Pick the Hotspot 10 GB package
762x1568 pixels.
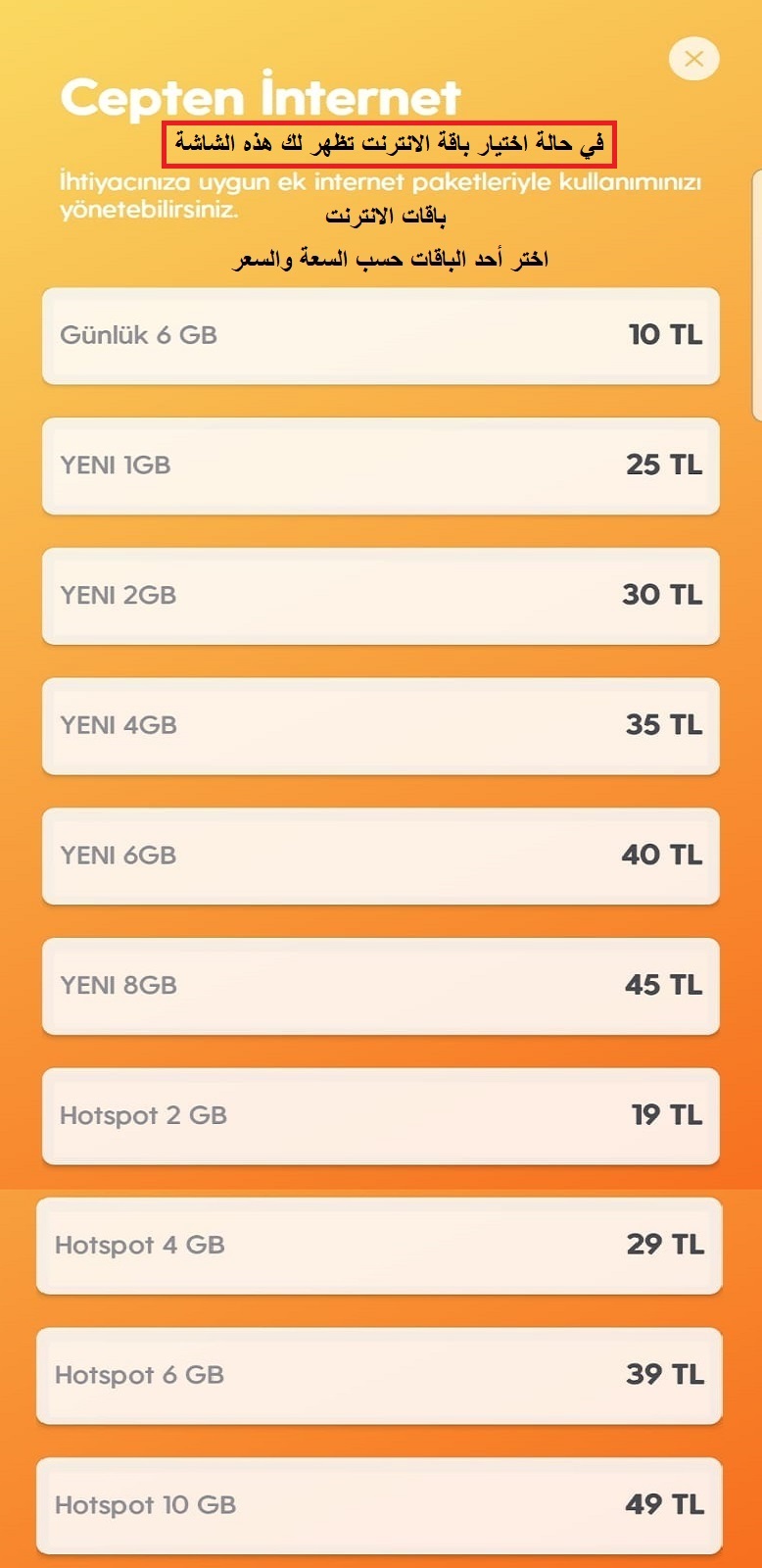pos(380,1504)
